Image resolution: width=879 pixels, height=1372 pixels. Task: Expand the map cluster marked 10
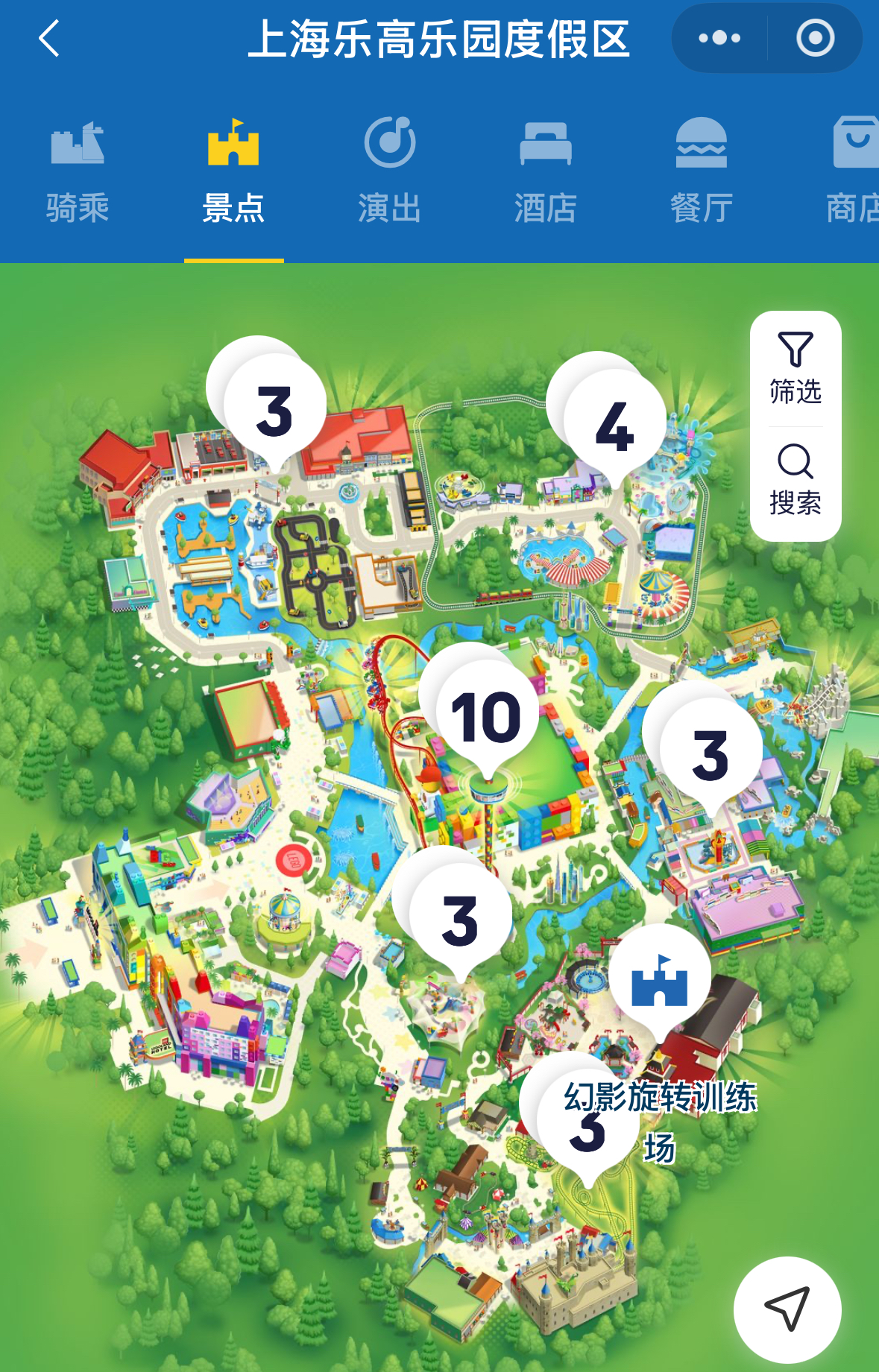click(486, 718)
